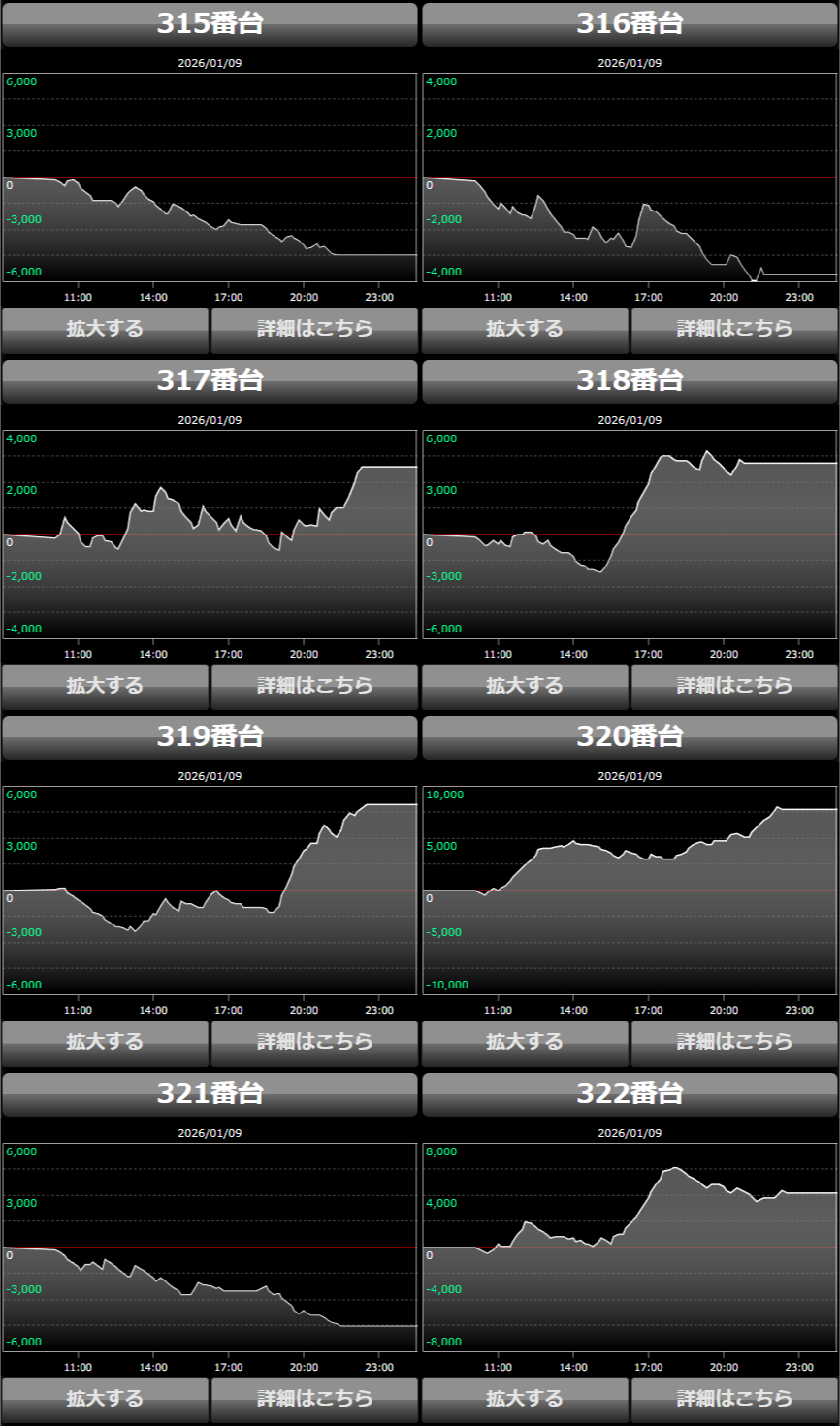Viewport: 840px width, 1426px height.
Task: View details of machine 322
Action: [x=734, y=1399]
